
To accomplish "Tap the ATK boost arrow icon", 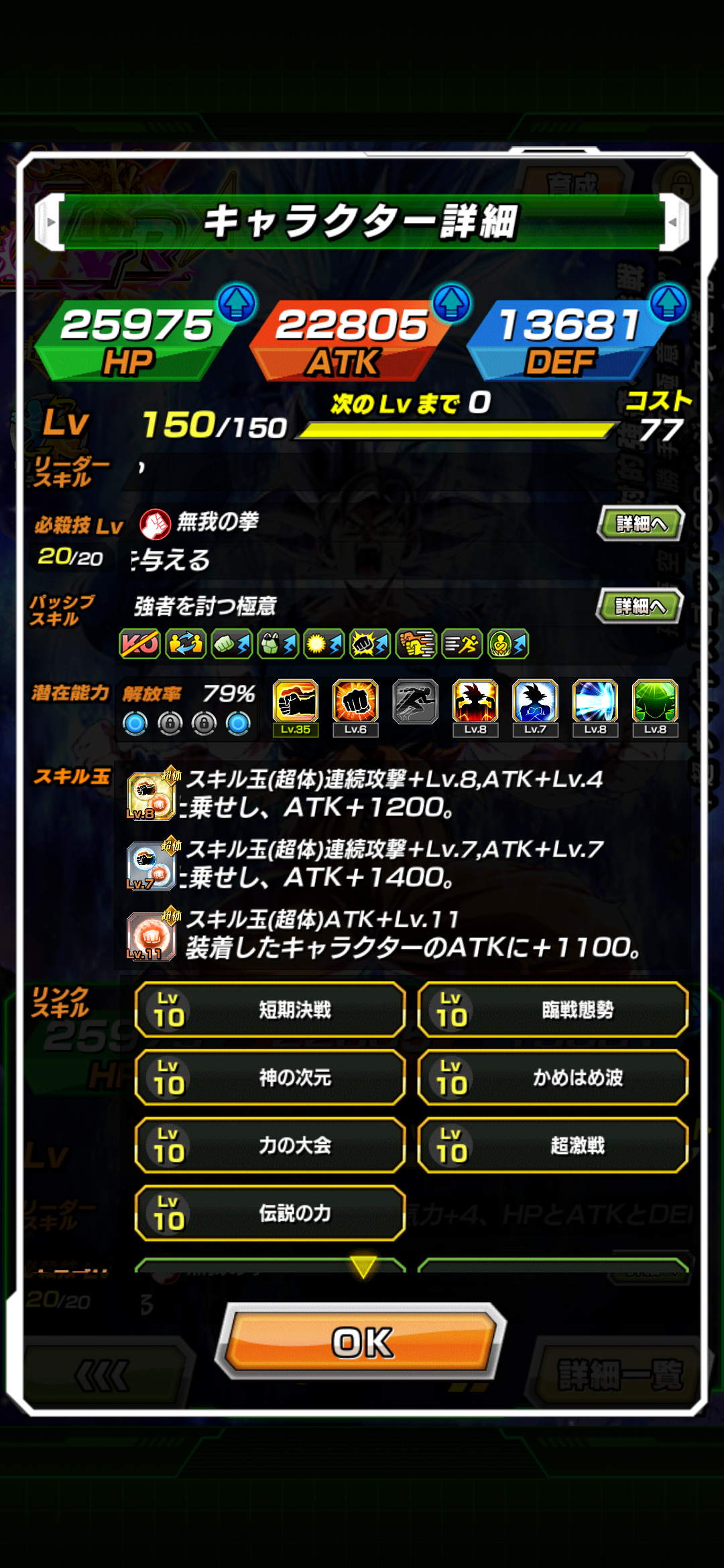I will pos(451,304).
